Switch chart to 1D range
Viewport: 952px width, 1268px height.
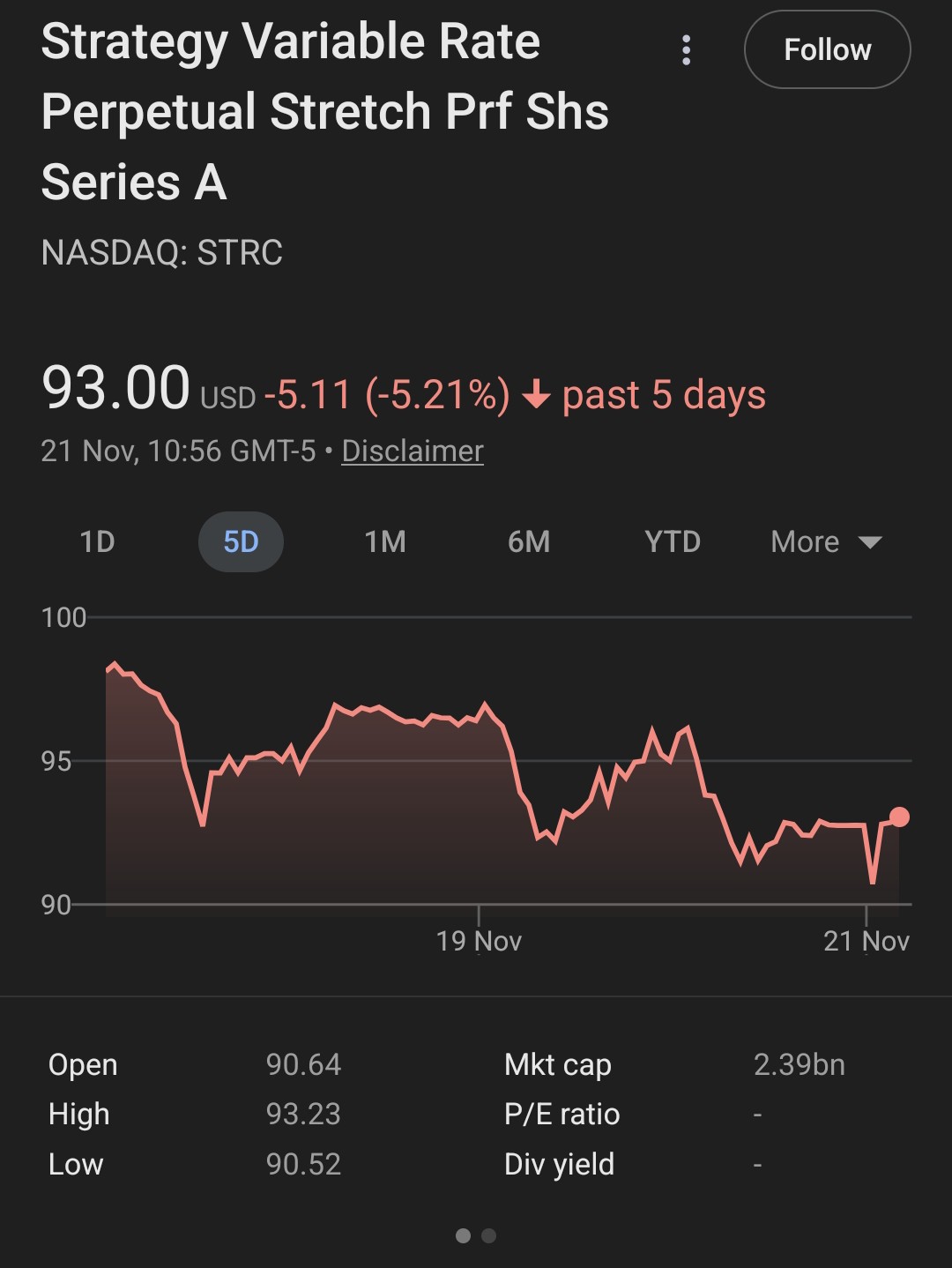click(97, 541)
